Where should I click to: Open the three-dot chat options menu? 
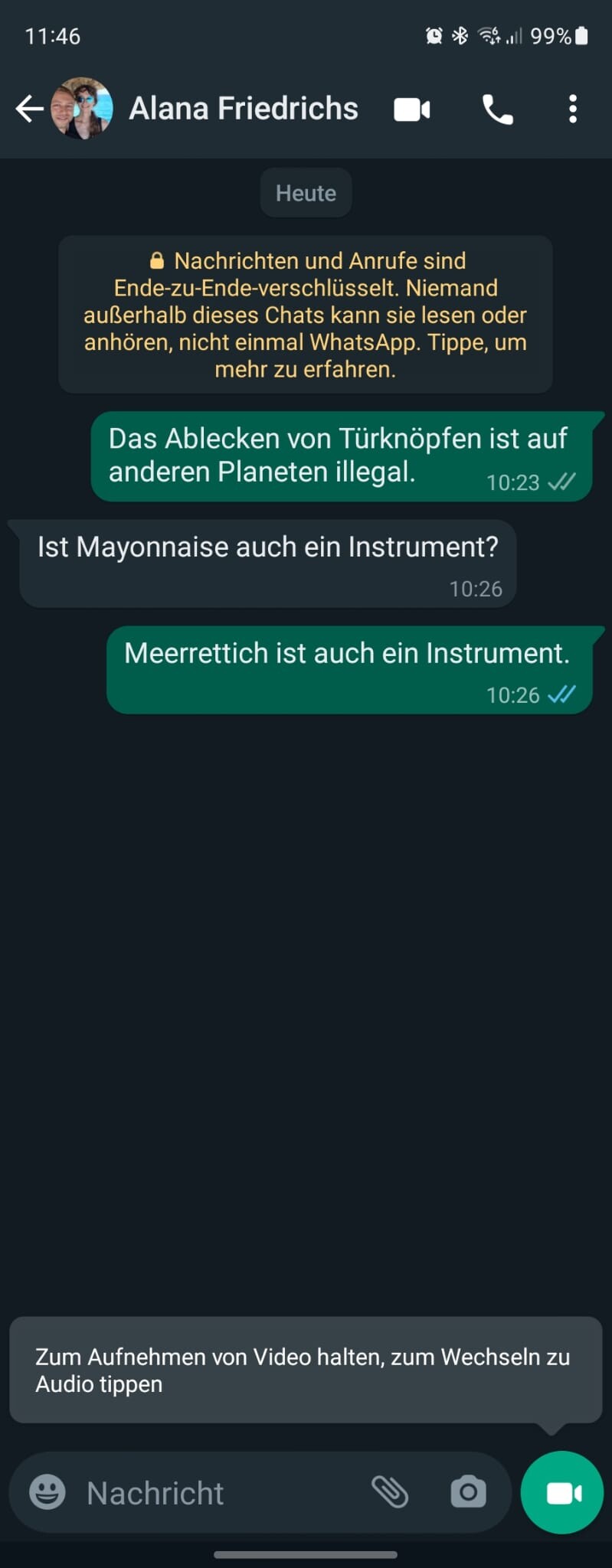point(572,109)
